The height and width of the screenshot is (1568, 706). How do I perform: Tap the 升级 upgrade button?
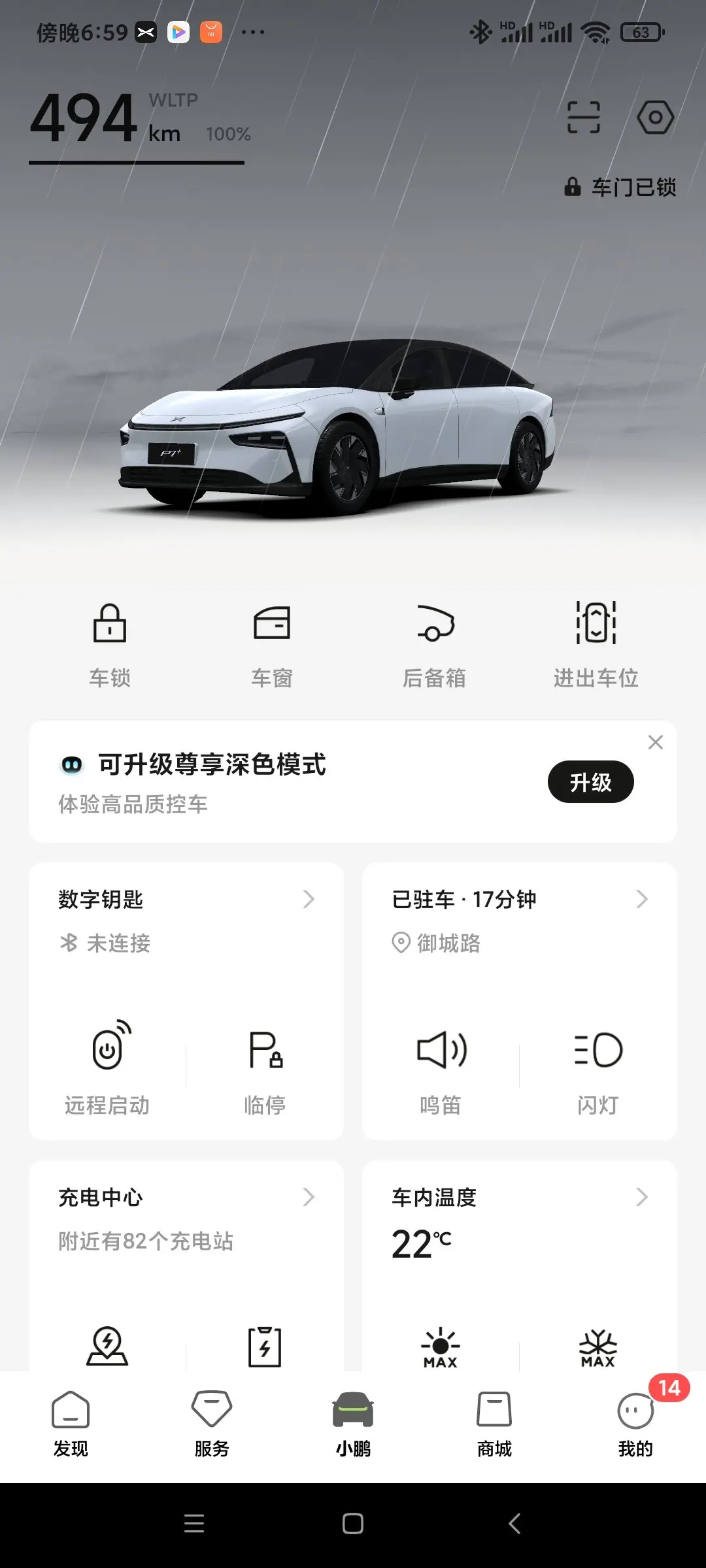590,782
